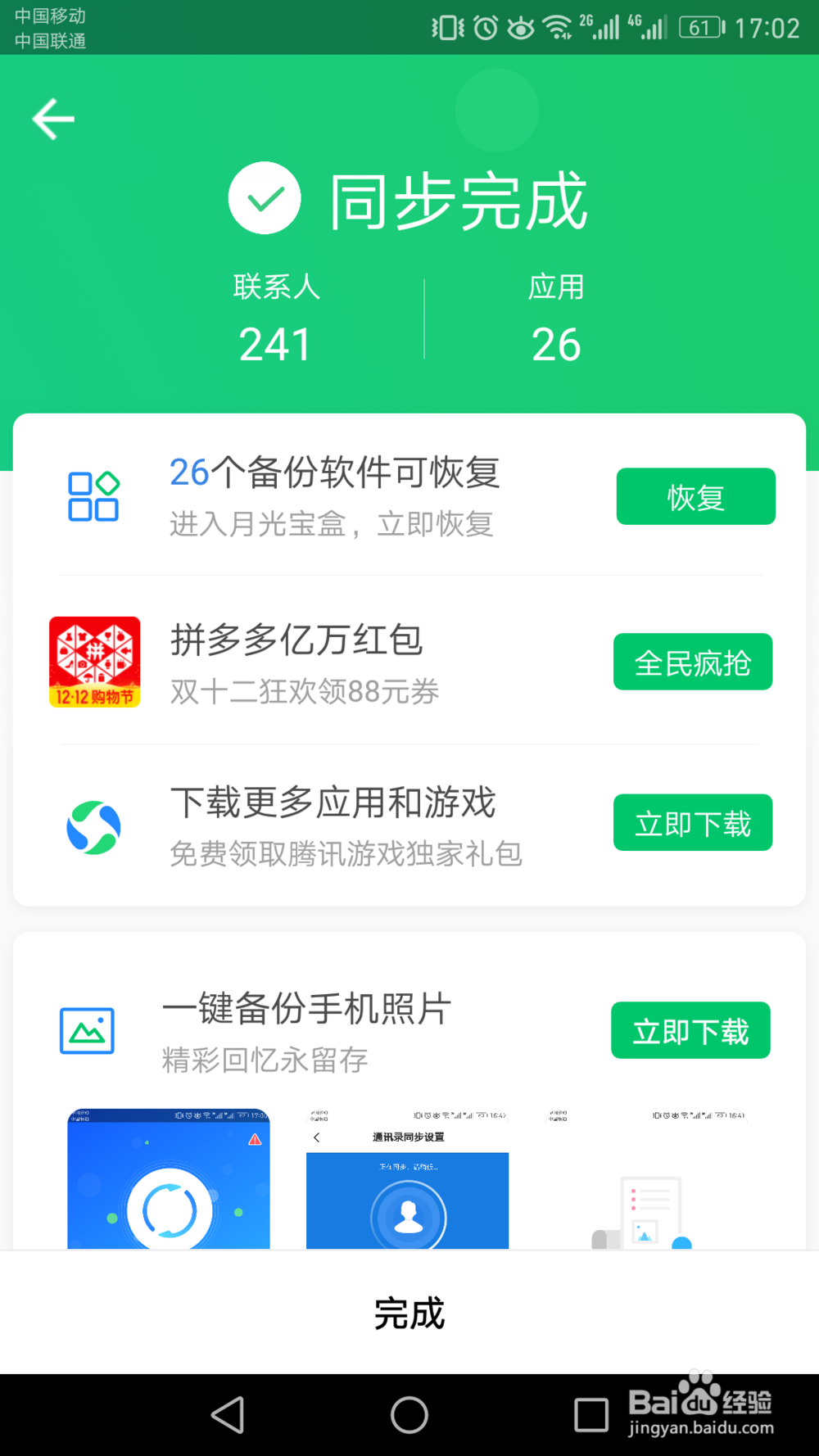This screenshot has height=1456, width=819.
Task: Tap the white checkmark sync complete icon
Action: pyautogui.click(x=264, y=197)
